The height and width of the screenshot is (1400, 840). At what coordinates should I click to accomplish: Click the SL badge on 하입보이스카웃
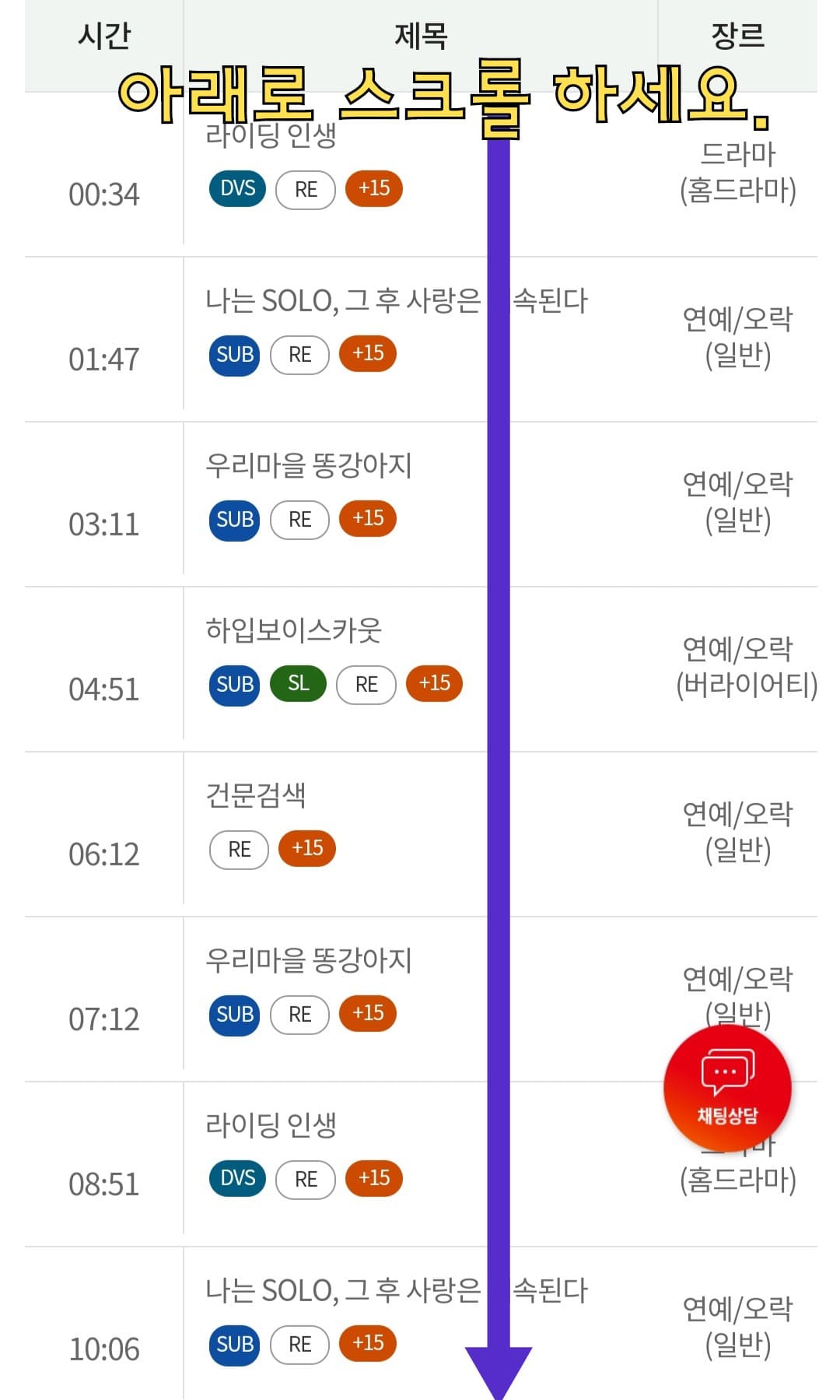[297, 683]
